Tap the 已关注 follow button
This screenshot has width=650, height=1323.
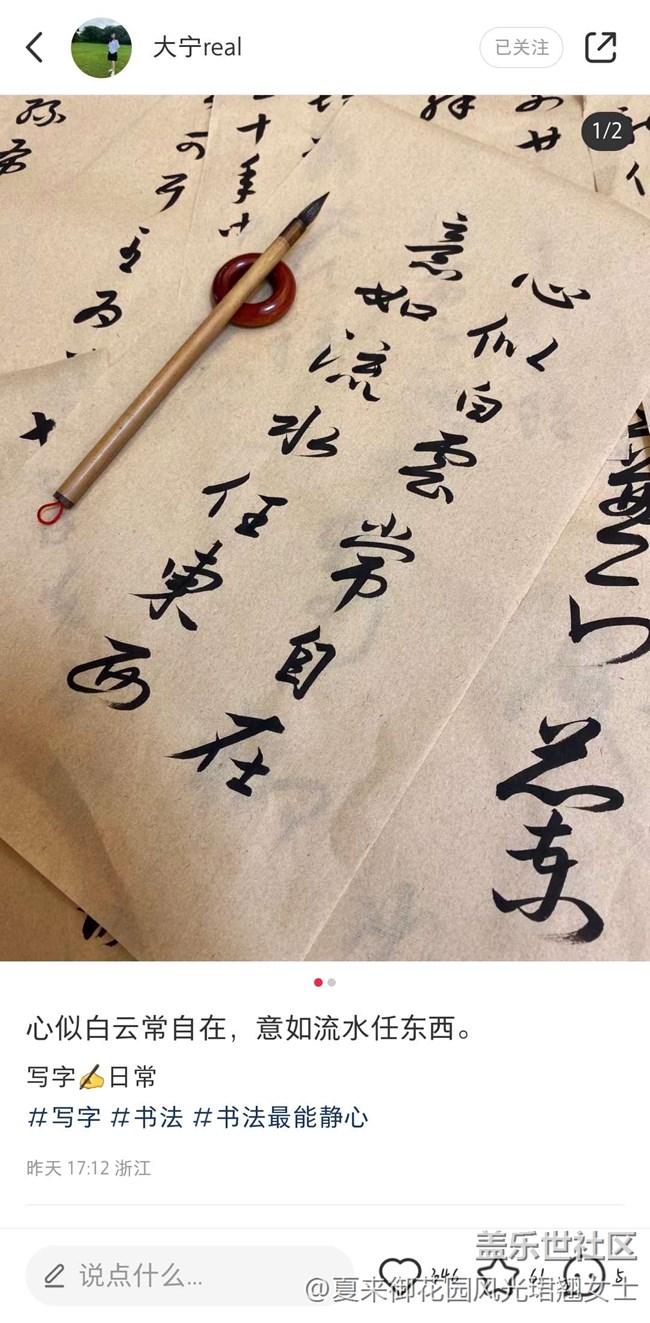521,47
